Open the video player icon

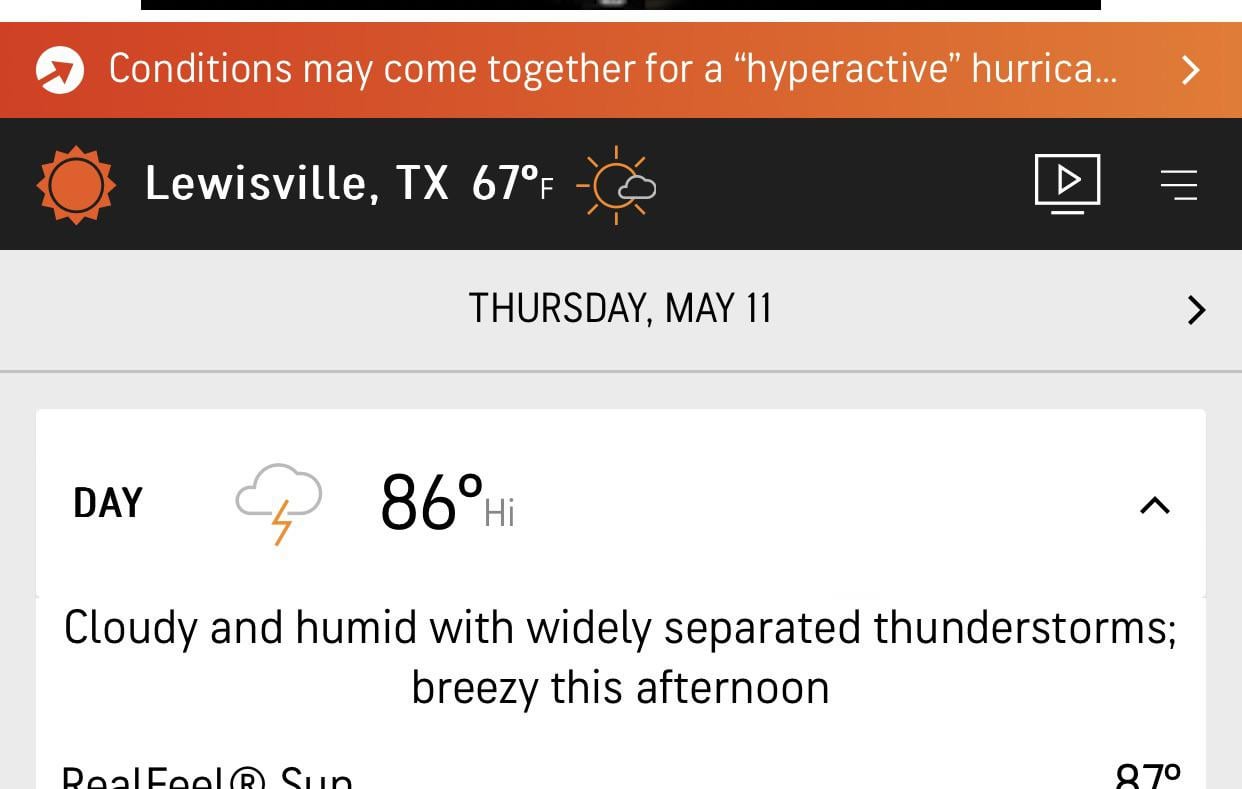1067,184
